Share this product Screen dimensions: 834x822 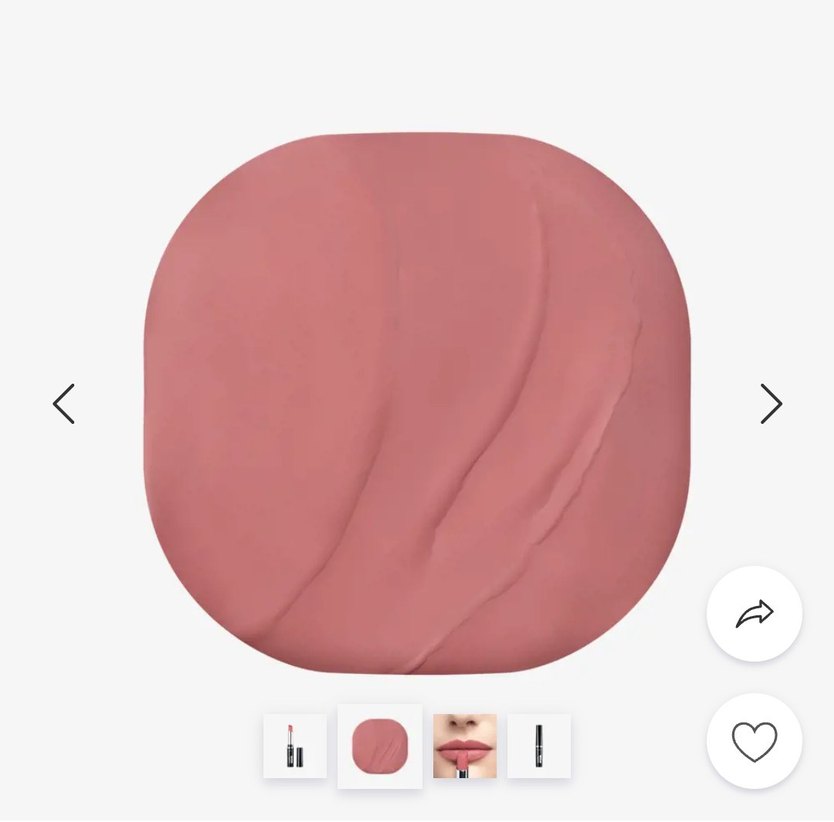click(754, 613)
